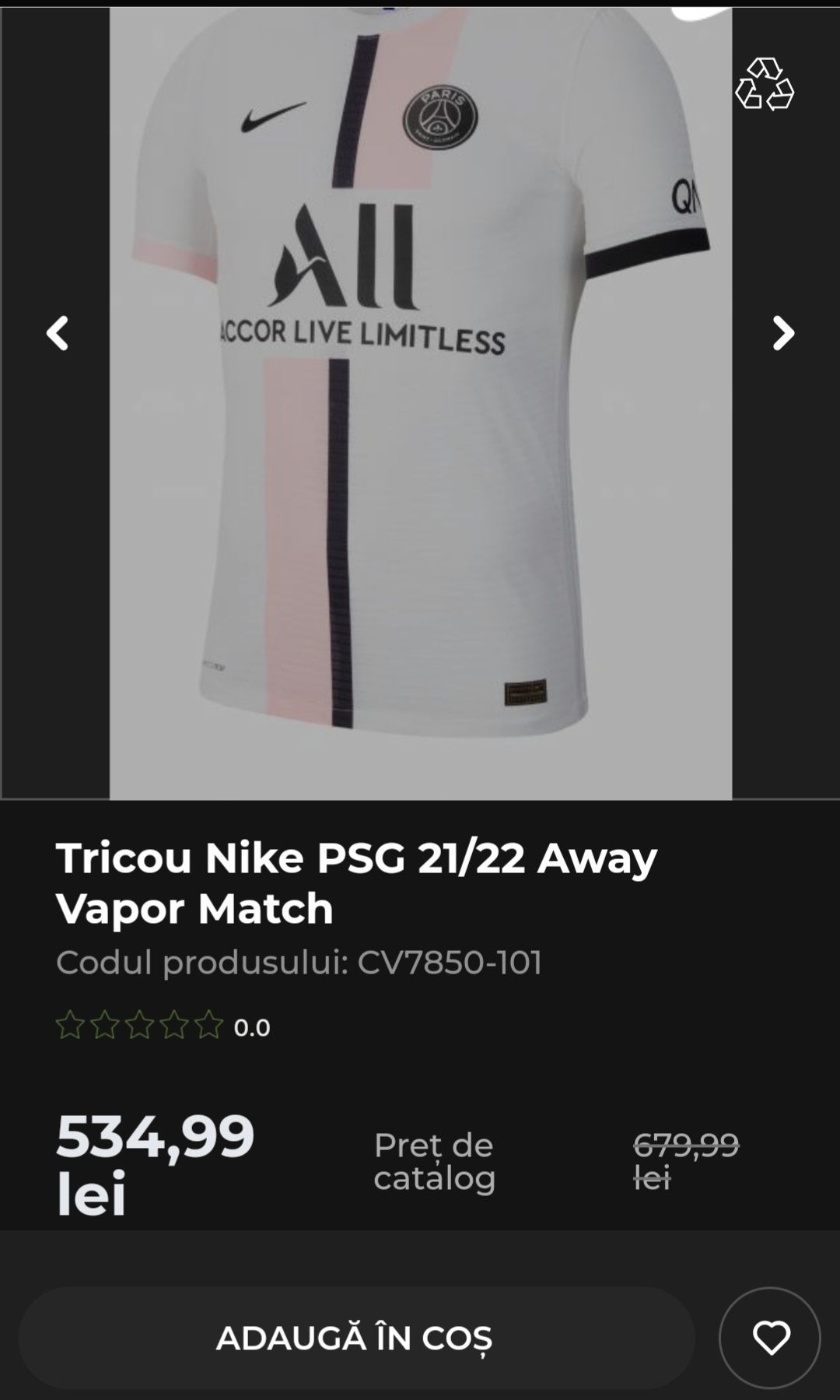Add the jersey to favorites with the heart icon
The height and width of the screenshot is (1400, 840).
point(770,1338)
